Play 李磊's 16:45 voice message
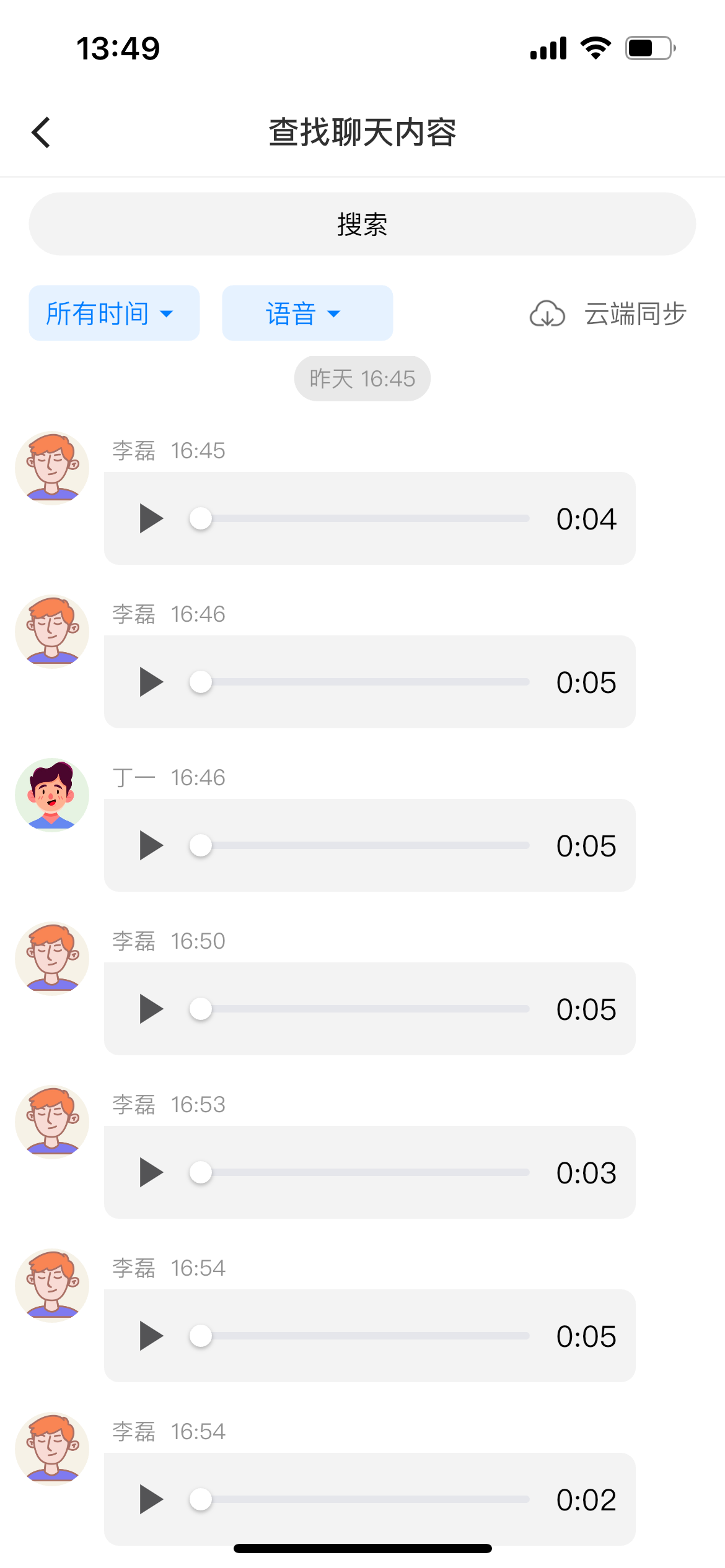This screenshot has height=1568, width=725. 151,518
